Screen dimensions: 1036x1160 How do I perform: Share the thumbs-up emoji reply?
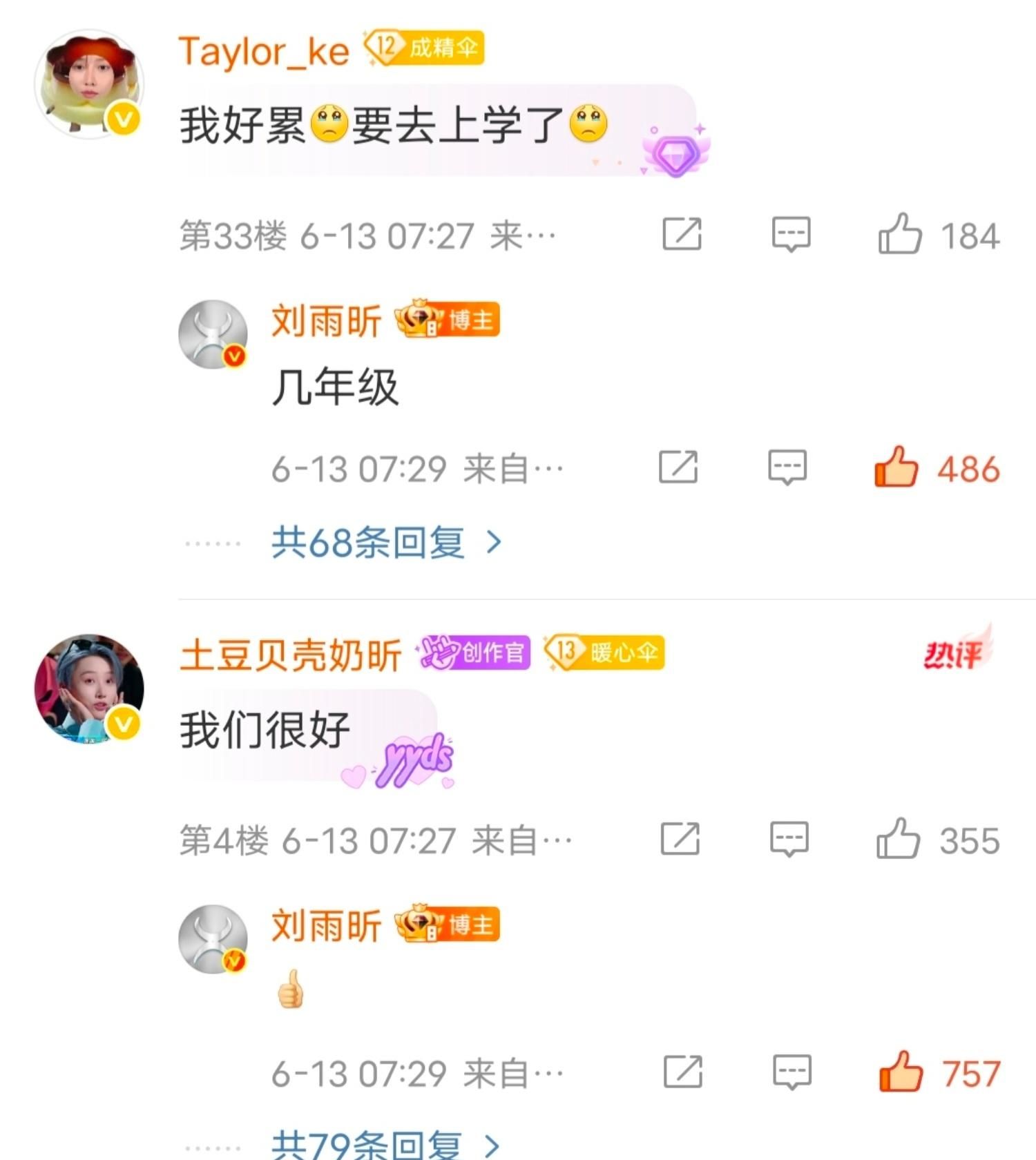pos(682,1072)
